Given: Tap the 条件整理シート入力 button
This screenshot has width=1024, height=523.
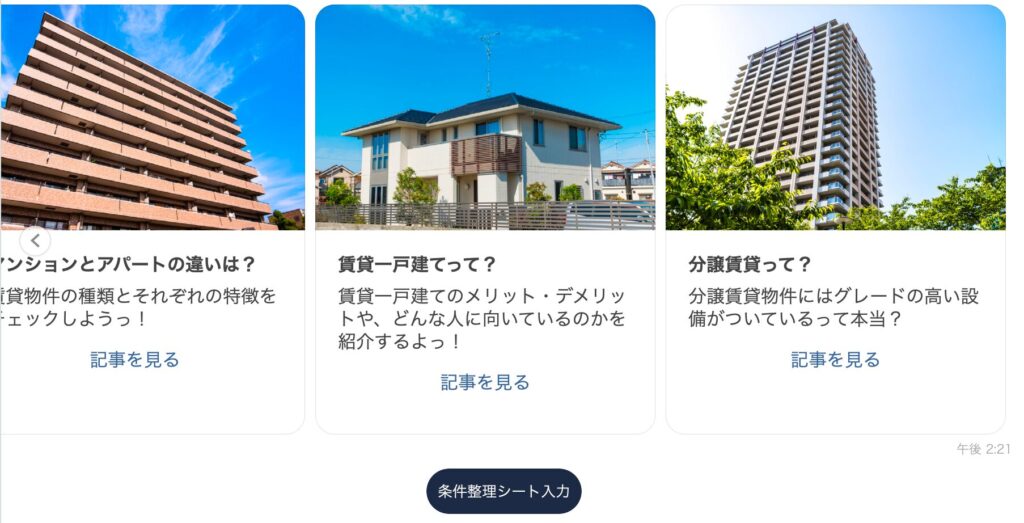Looking at the screenshot, I should [x=504, y=491].
